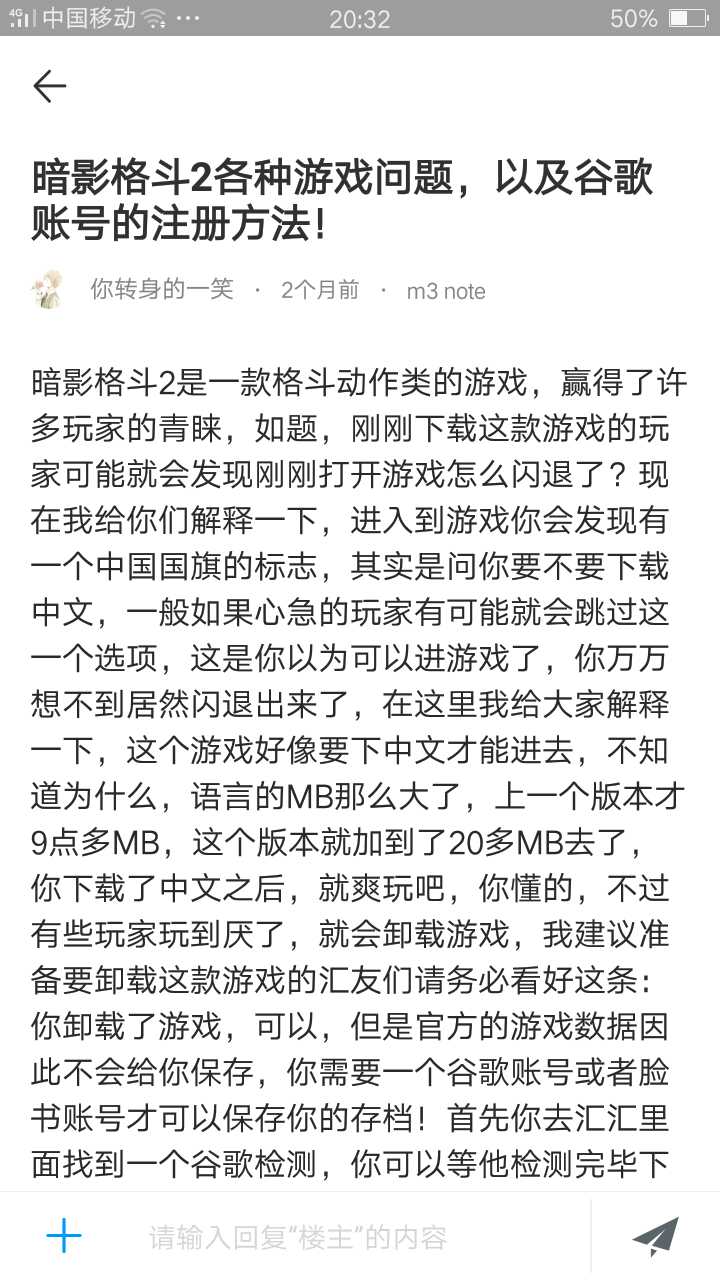
Task: Tap the plus icon to add attachments
Action: point(64,1237)
